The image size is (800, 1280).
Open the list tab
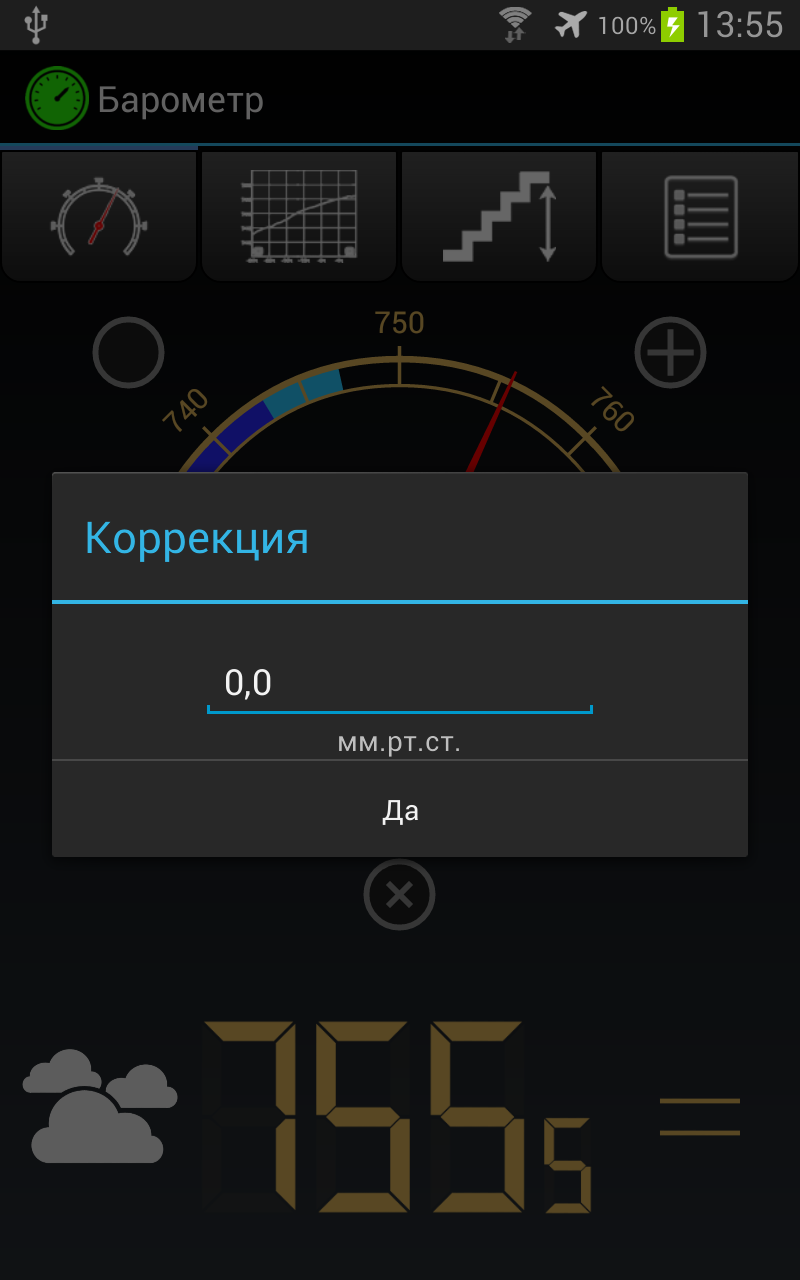point(700,217)
